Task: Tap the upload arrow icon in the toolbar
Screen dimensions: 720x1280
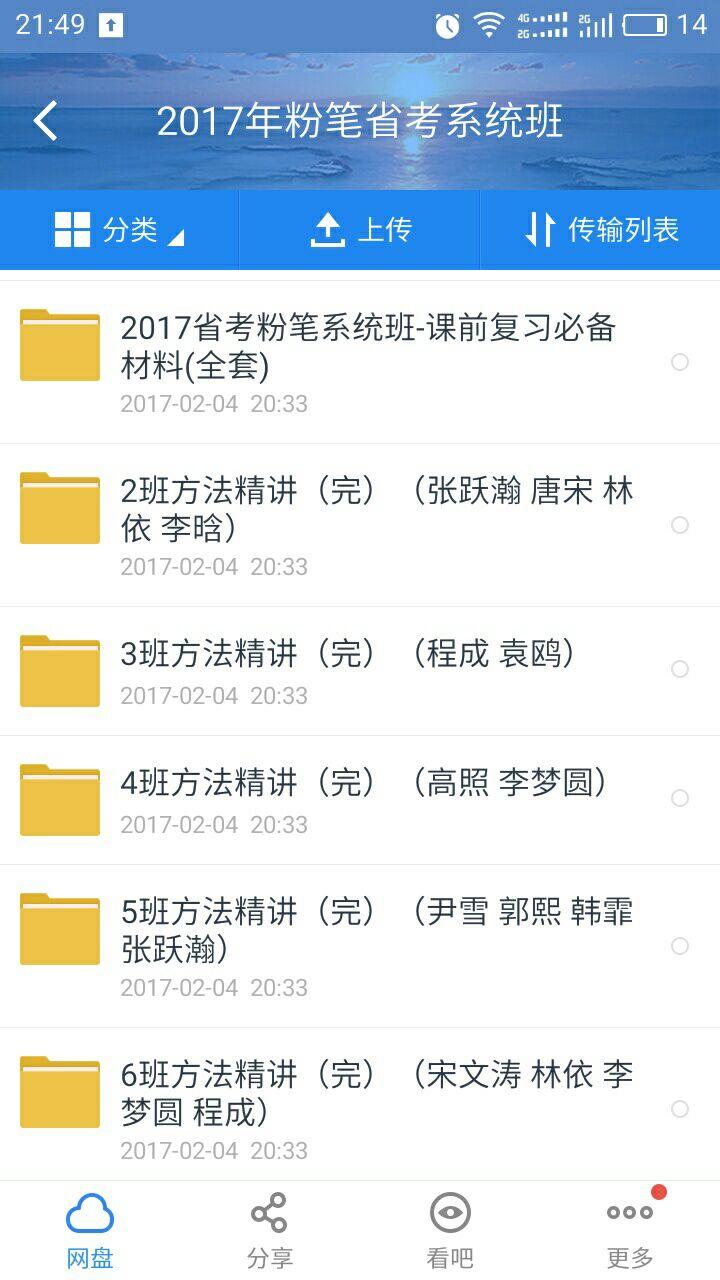Action: click(330, 228)
